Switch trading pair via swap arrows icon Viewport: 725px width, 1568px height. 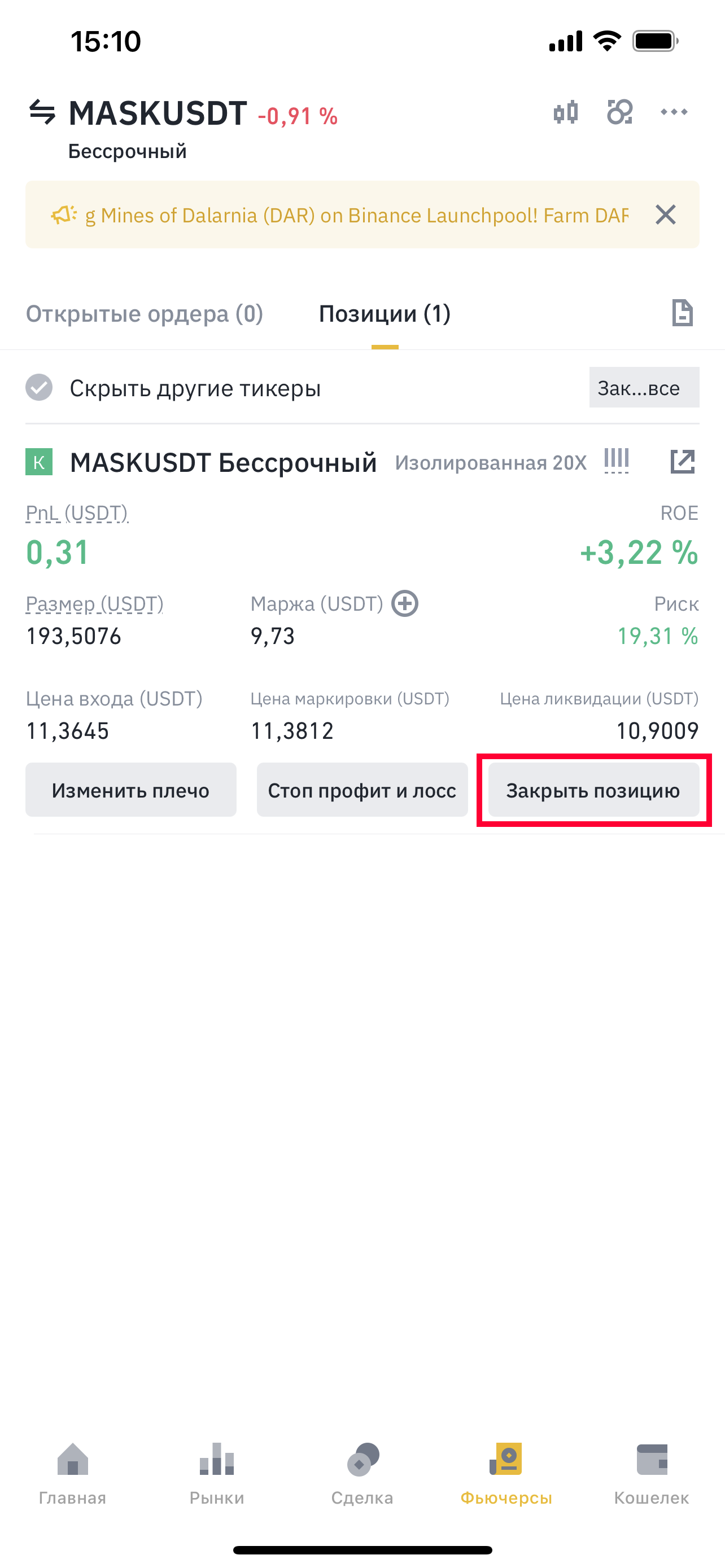pyautogui.click(x=42, y=113)
